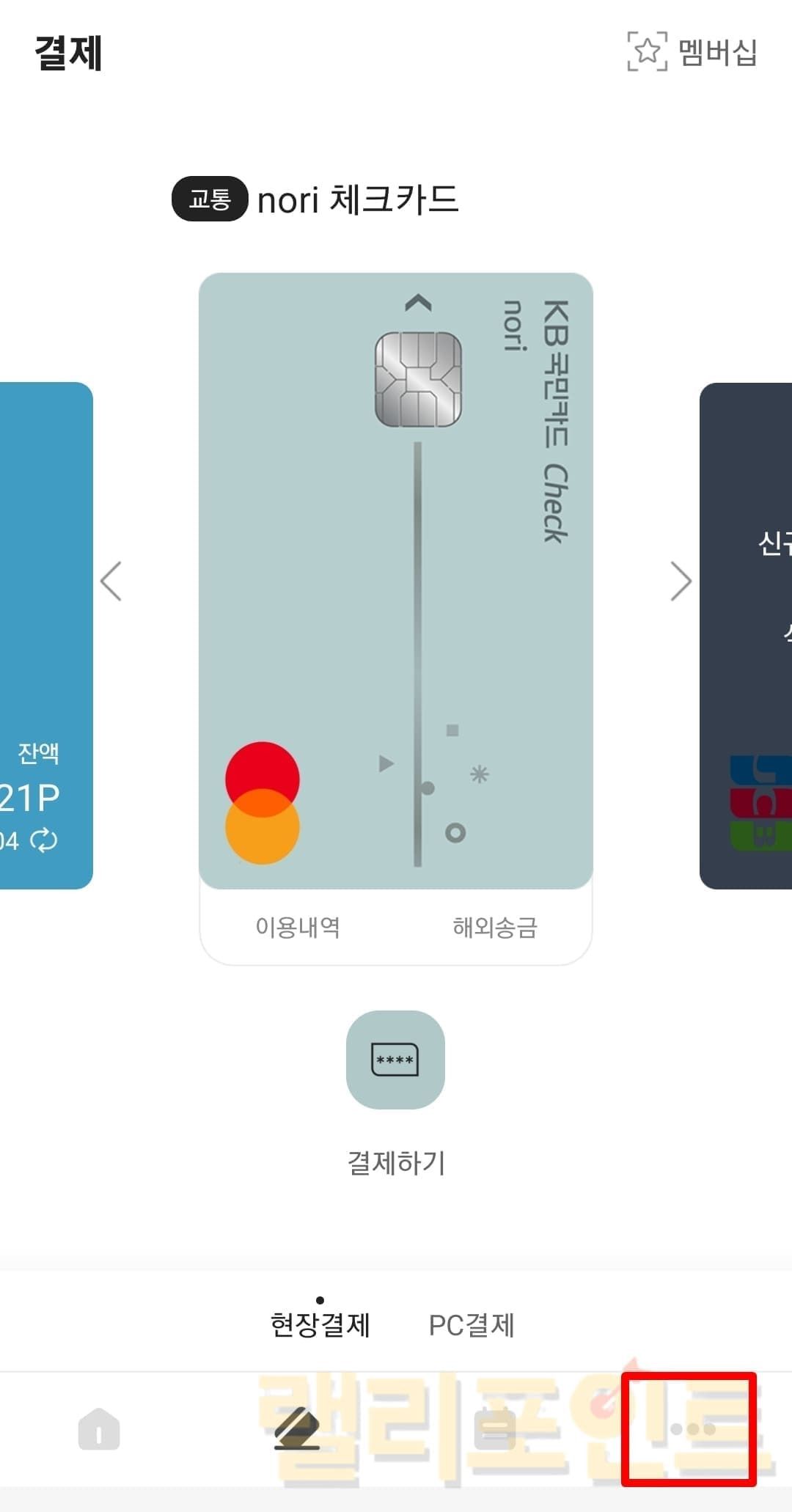Screen dimensions: 792x1512
Task: Open the payment card tab in bottom bar
Action: 297,1429
